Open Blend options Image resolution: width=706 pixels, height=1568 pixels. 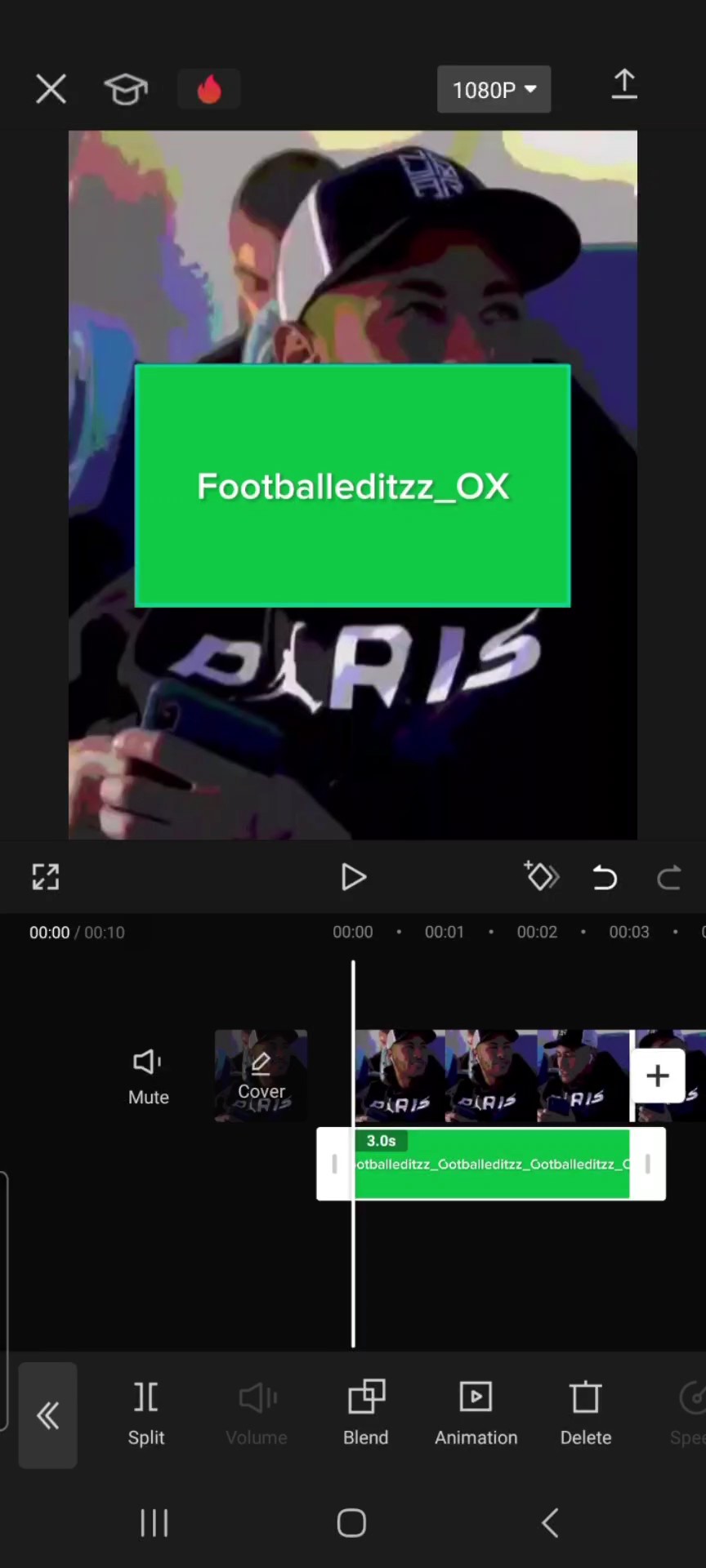[x=366, y=1414]
